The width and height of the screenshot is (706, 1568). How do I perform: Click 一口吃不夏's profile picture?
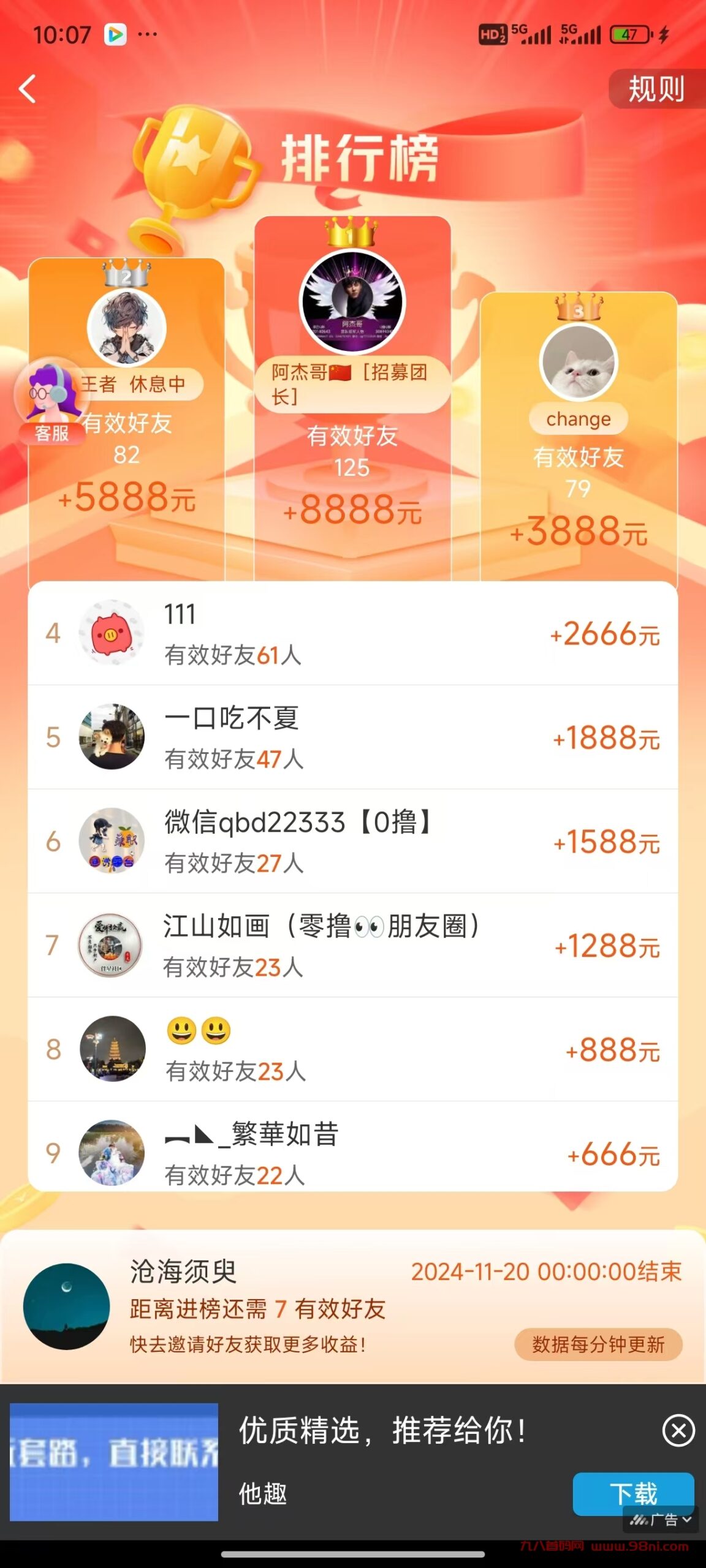(112, 737)
